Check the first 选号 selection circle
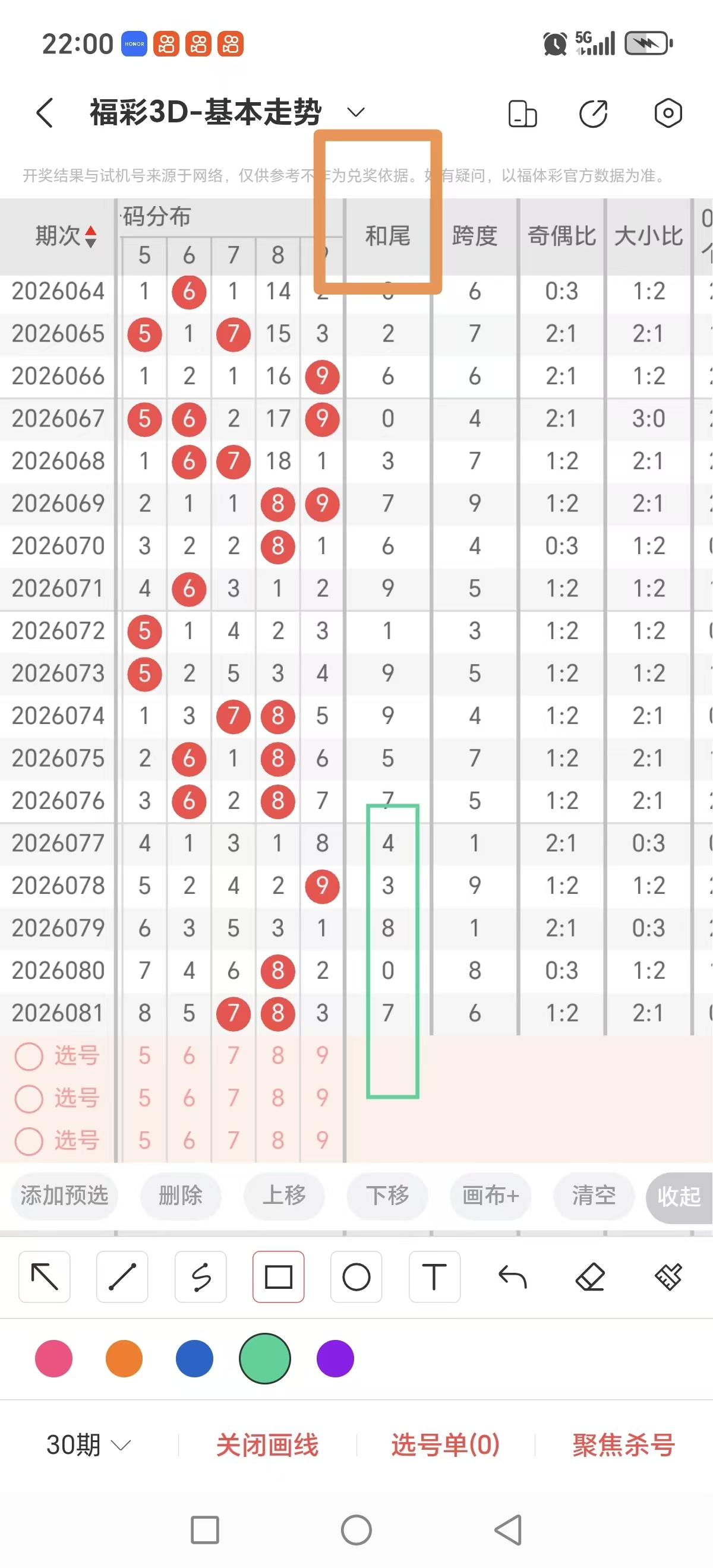Viewport: 713px width, 1568px height. click(x=29, y=1057)
